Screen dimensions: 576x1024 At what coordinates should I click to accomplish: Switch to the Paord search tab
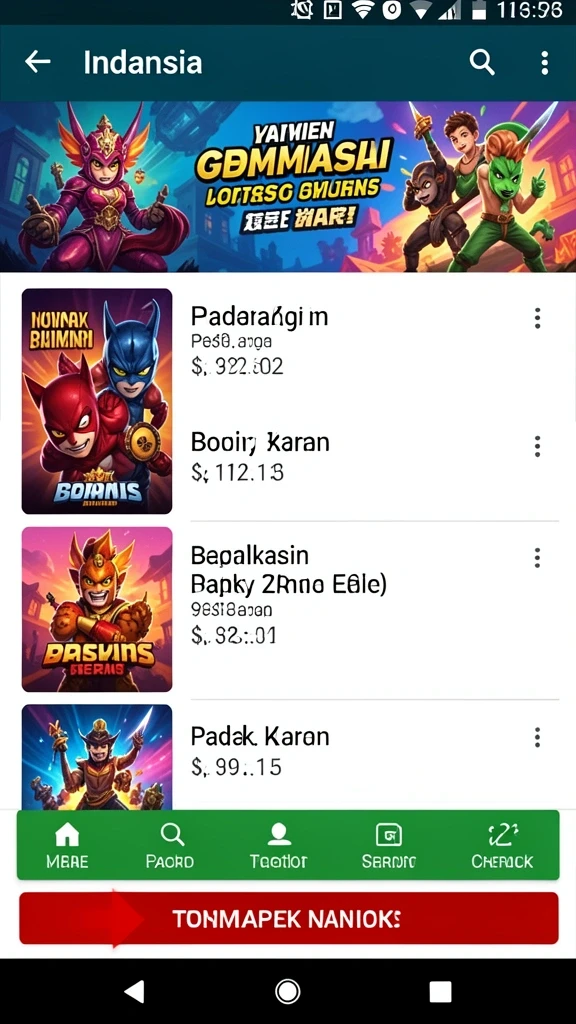pos(170,845)
